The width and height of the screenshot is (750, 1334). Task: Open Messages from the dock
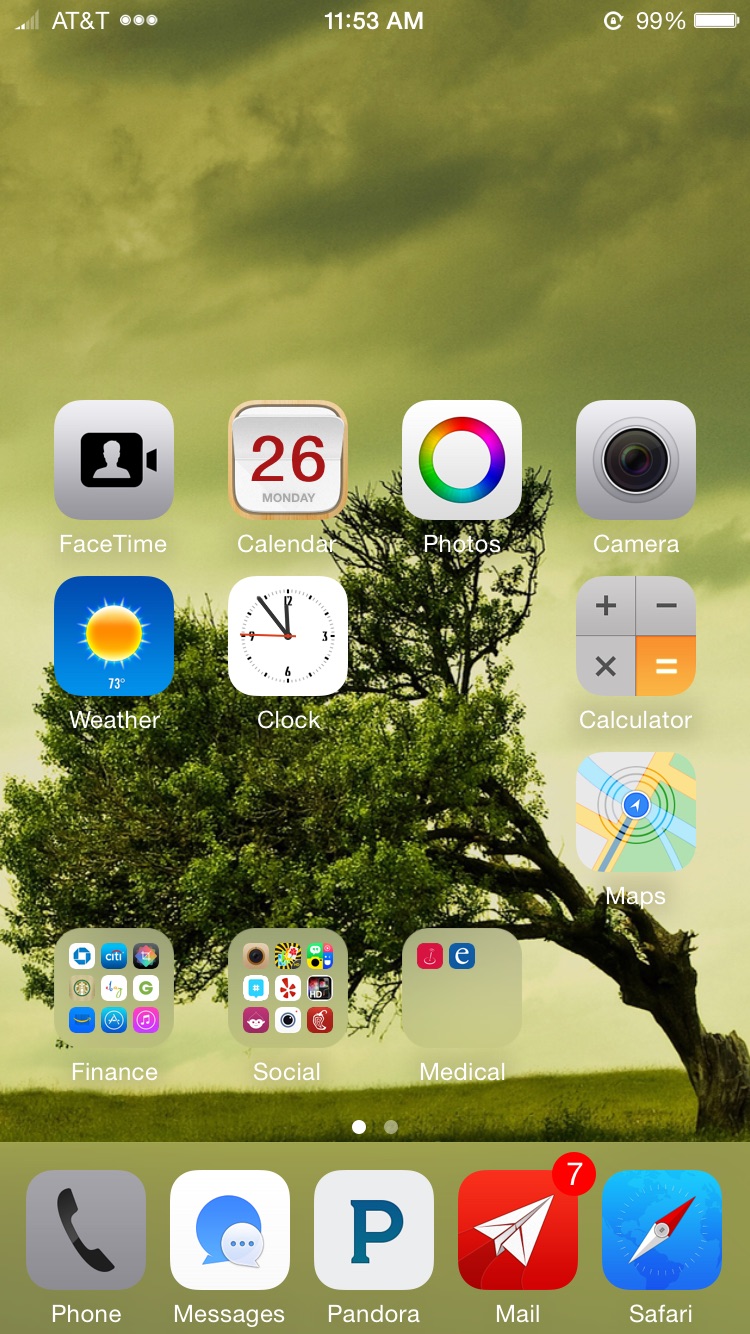pos(230,1230)
